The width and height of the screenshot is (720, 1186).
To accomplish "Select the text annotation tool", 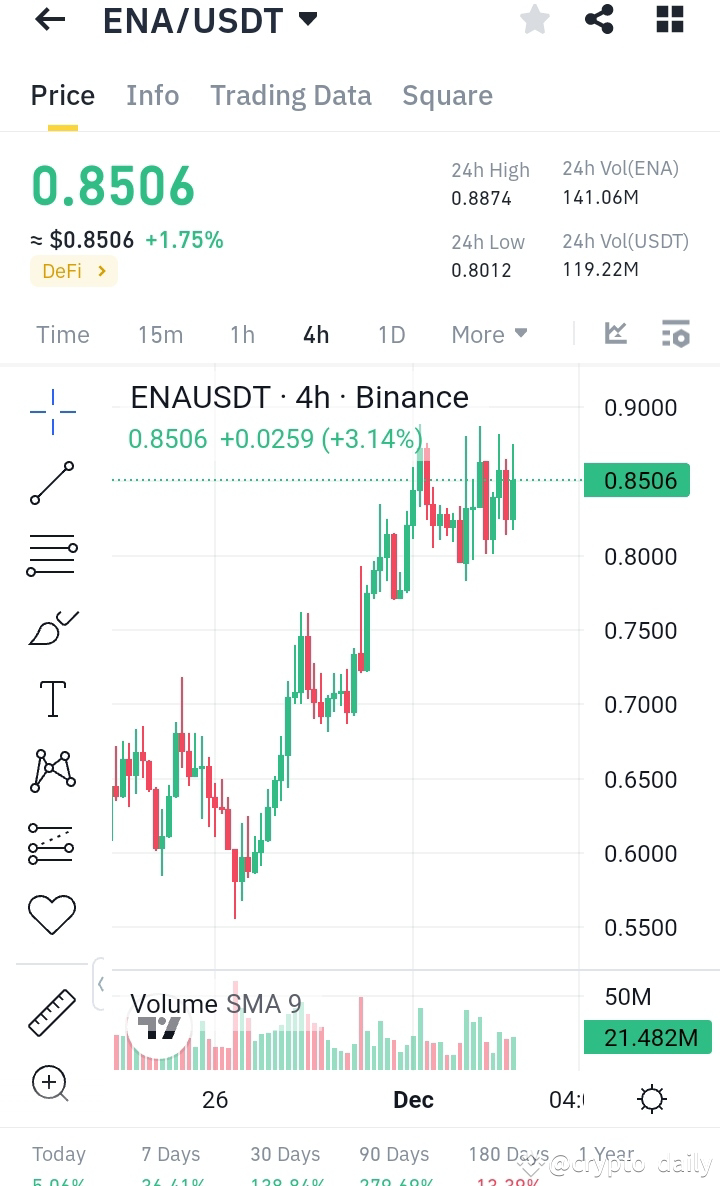I will 52,698.
